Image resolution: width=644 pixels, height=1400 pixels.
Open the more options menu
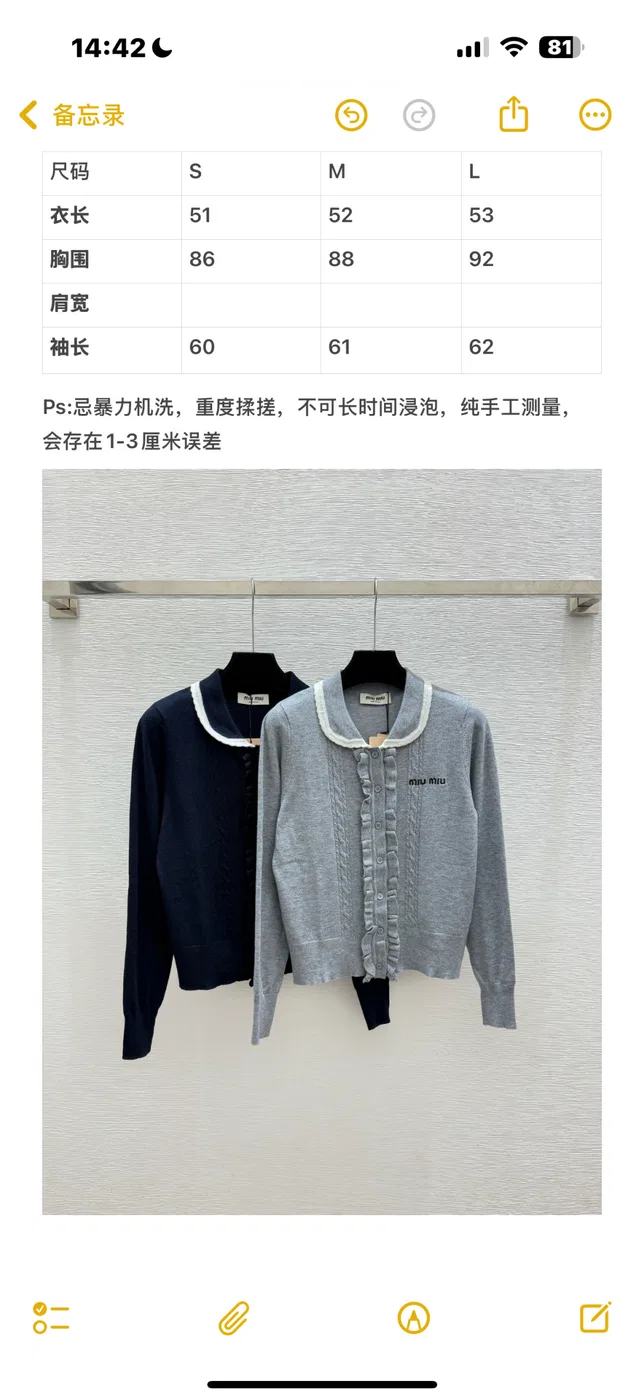pyautogui.click(x=595, y=115)
